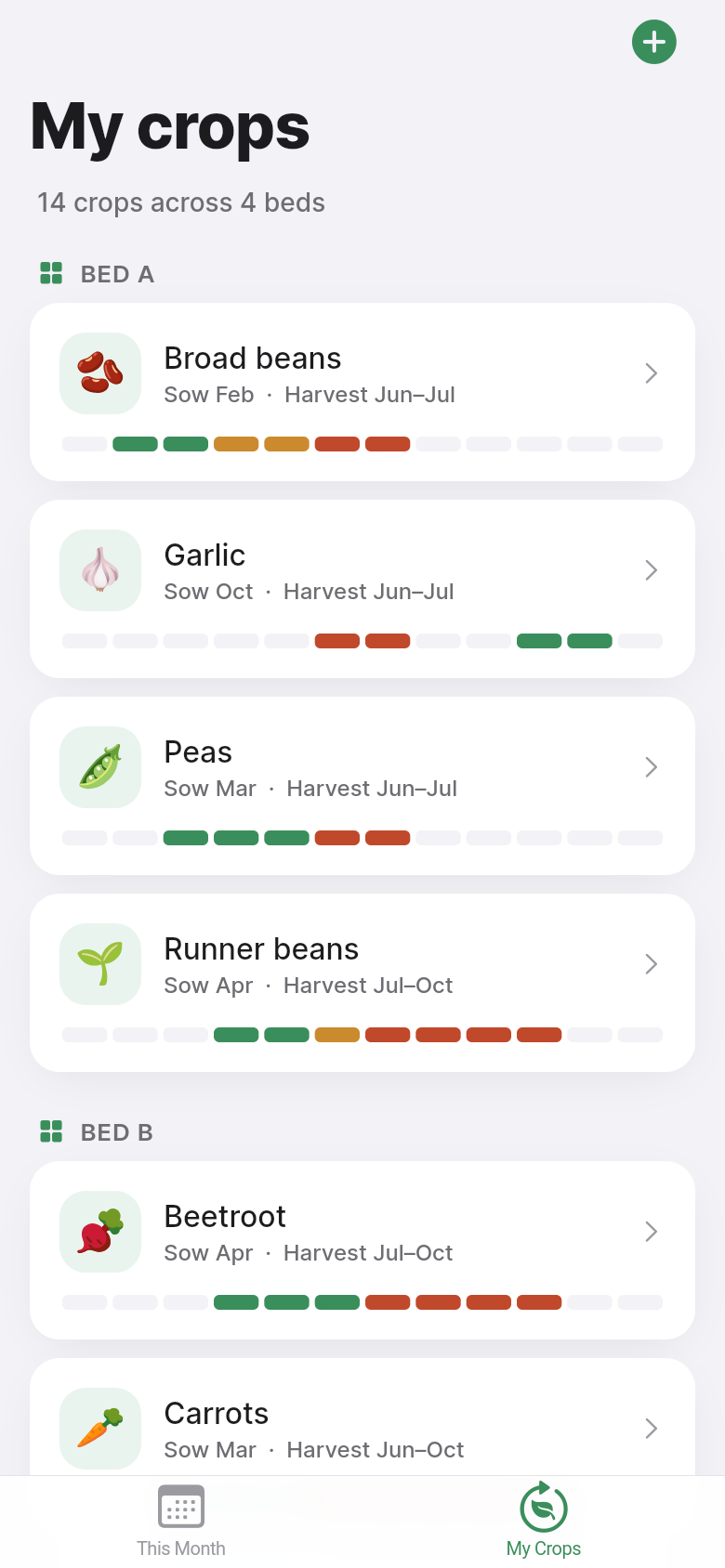The width and height of the screenshot is (725, 1568).
Task: View the Peas crop card
Action: [x=362, y=786]
